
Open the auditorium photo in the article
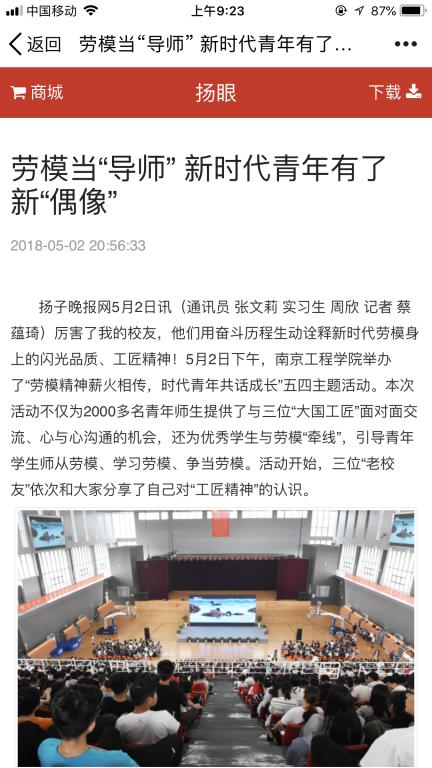(x=216, y=637)
